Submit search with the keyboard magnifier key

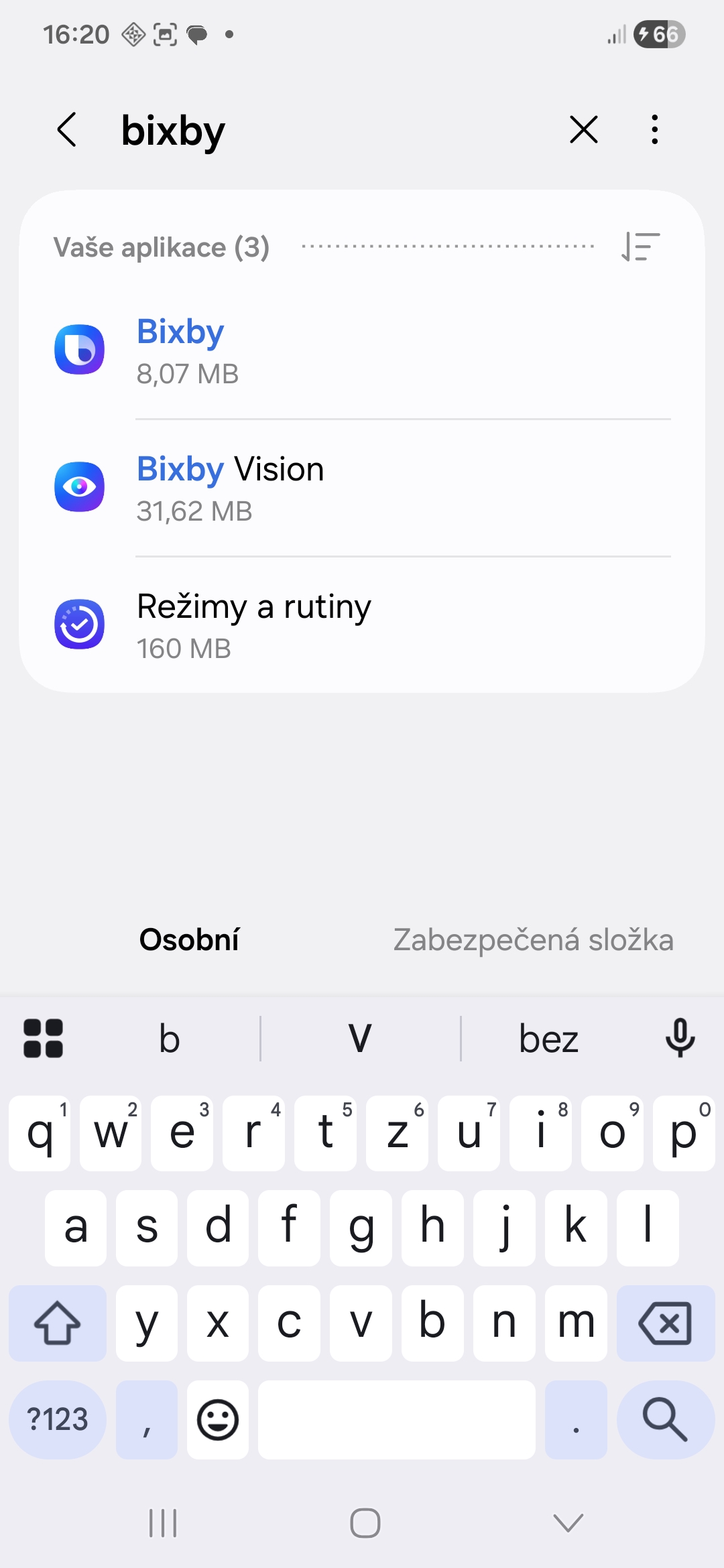[x=665, y=1419]
